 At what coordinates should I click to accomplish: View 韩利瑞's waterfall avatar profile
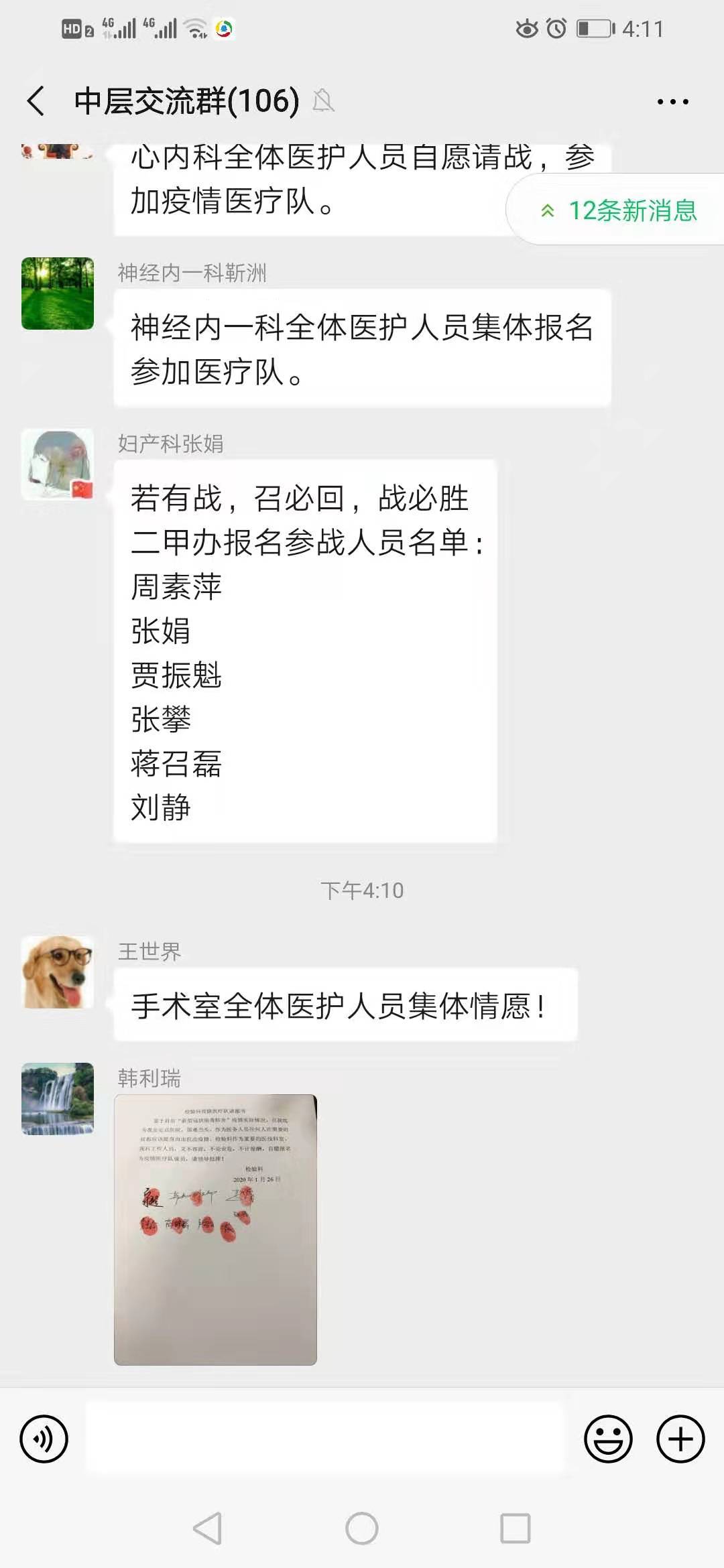(x=58, y=1098)
